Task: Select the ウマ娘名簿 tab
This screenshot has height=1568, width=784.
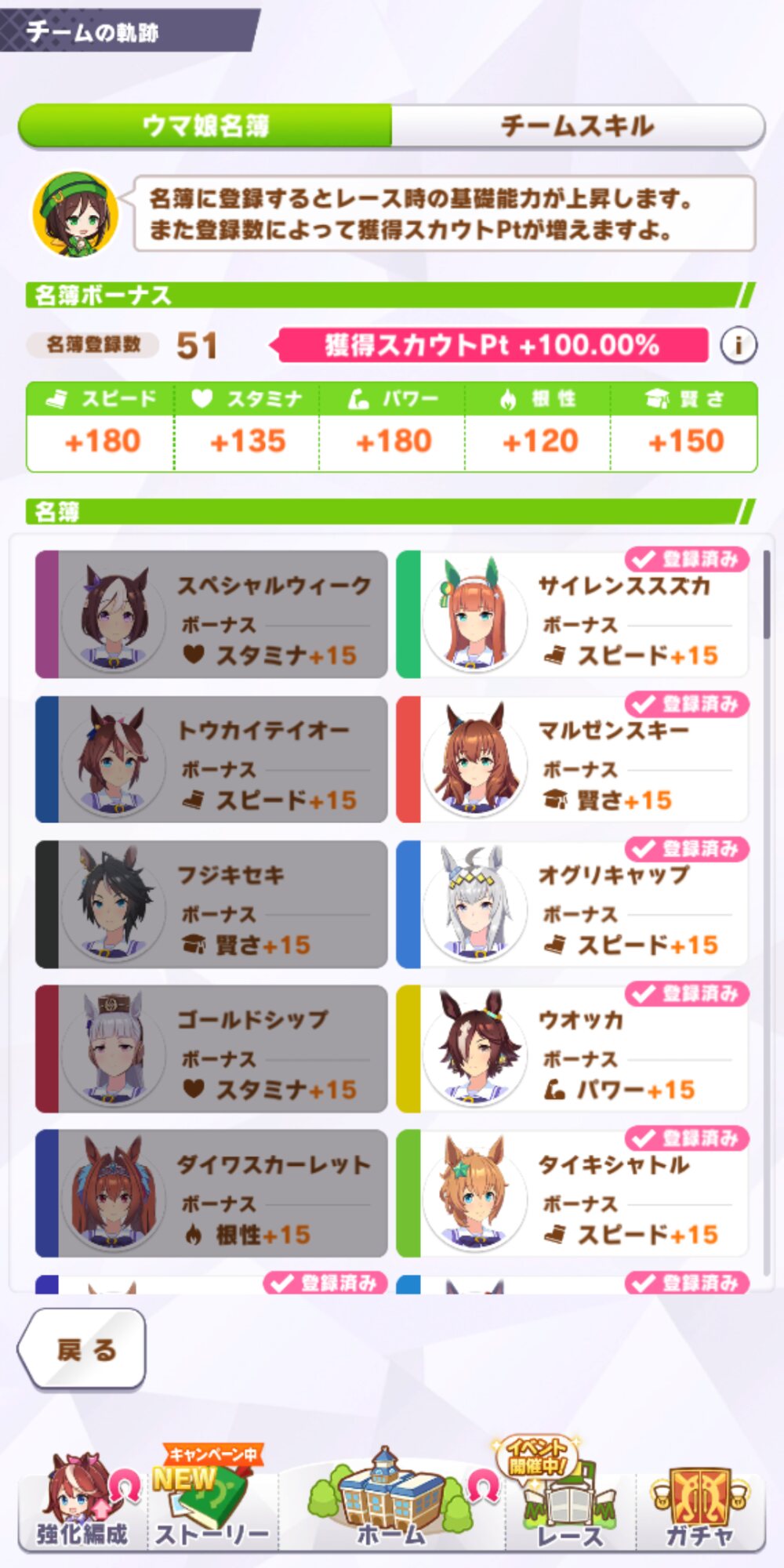Action: tap(205, 125)
